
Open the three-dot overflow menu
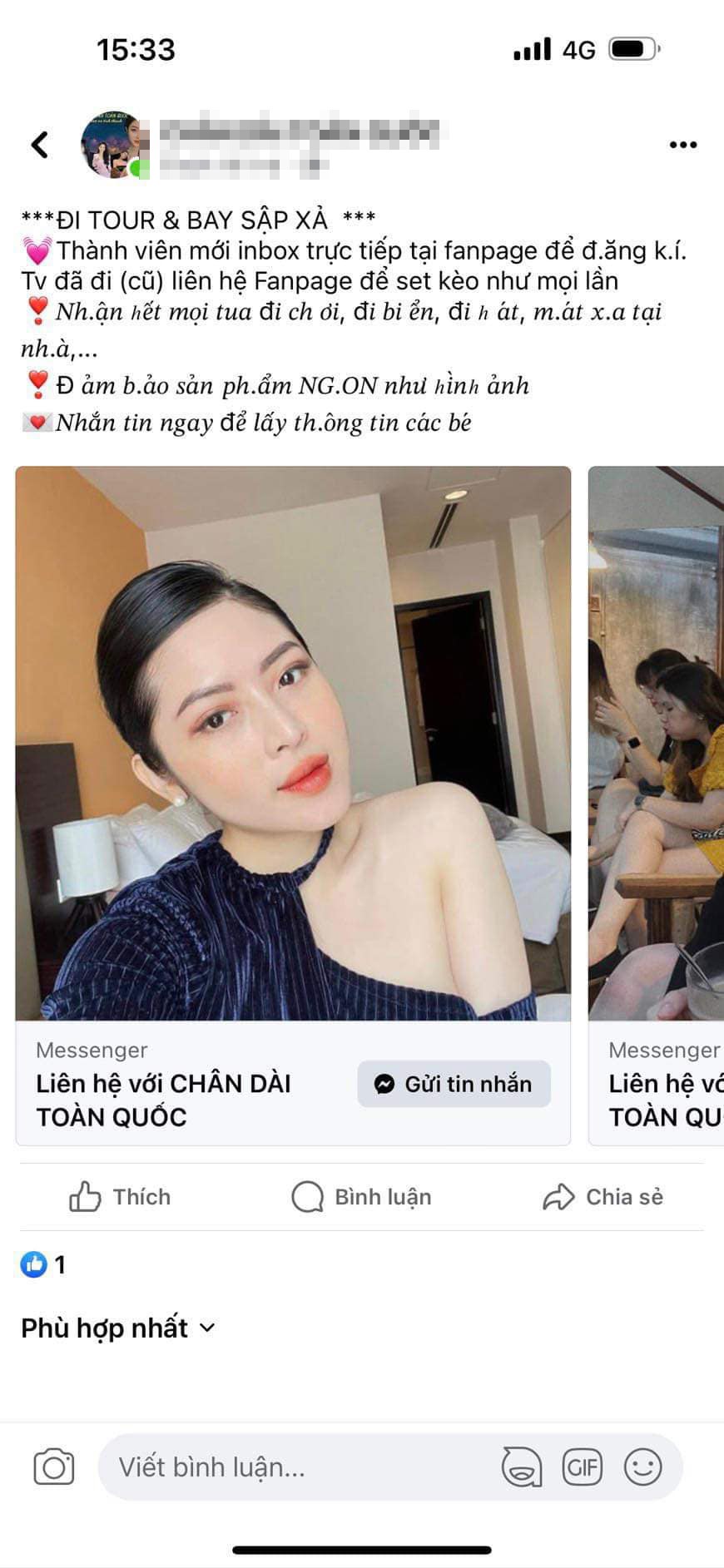pyautogui.click(x=682, y=145)
